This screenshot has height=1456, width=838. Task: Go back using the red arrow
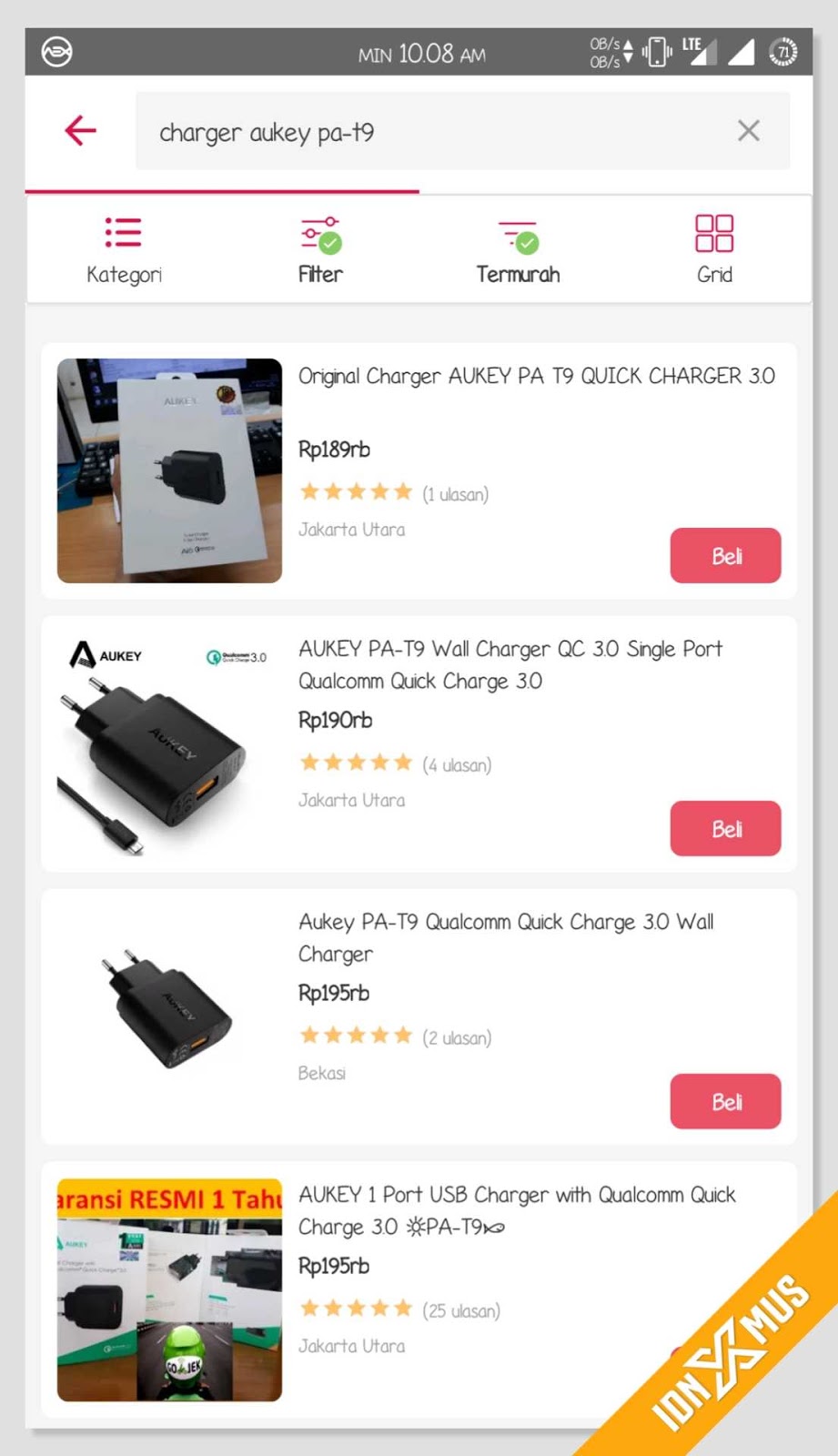click(80, 131)
